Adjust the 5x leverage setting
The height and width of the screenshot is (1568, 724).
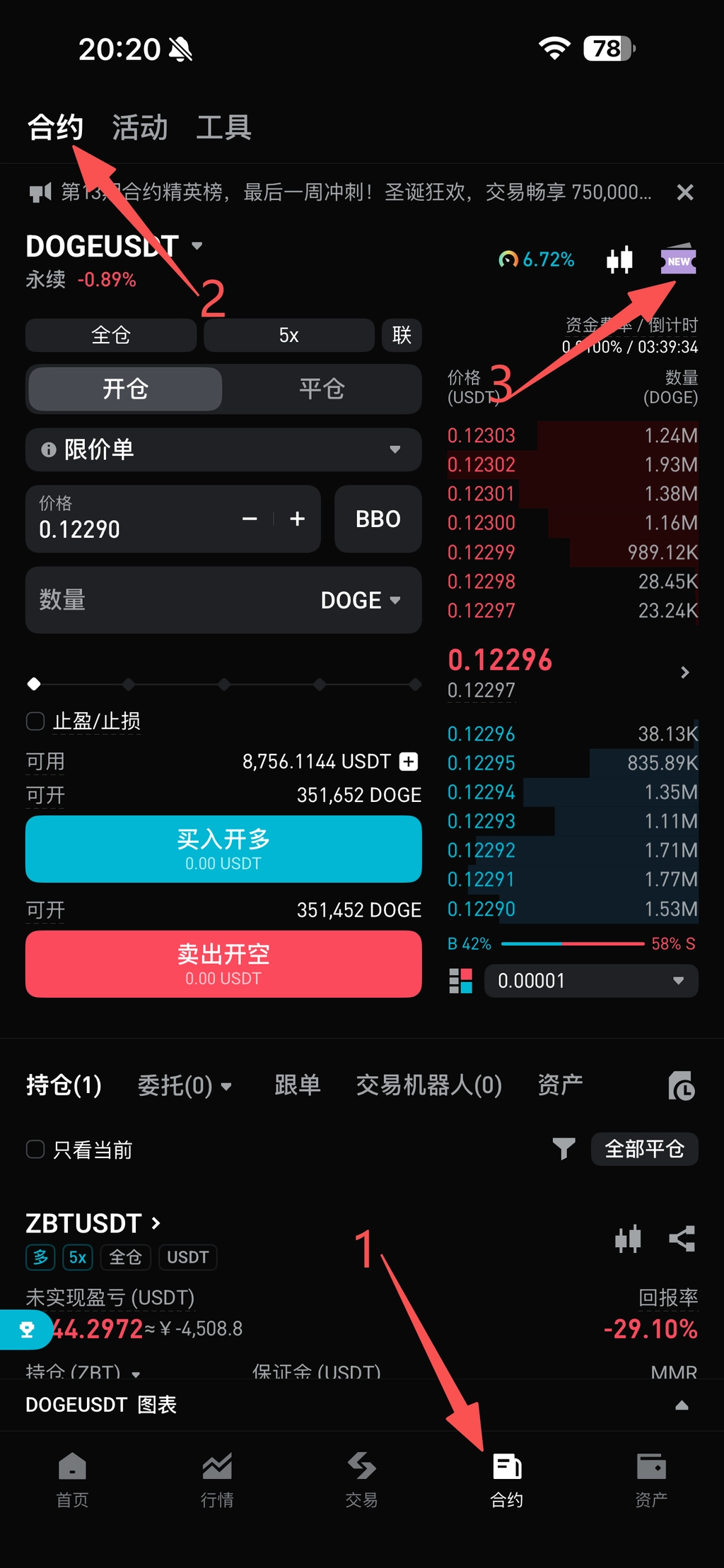point(288,335)
